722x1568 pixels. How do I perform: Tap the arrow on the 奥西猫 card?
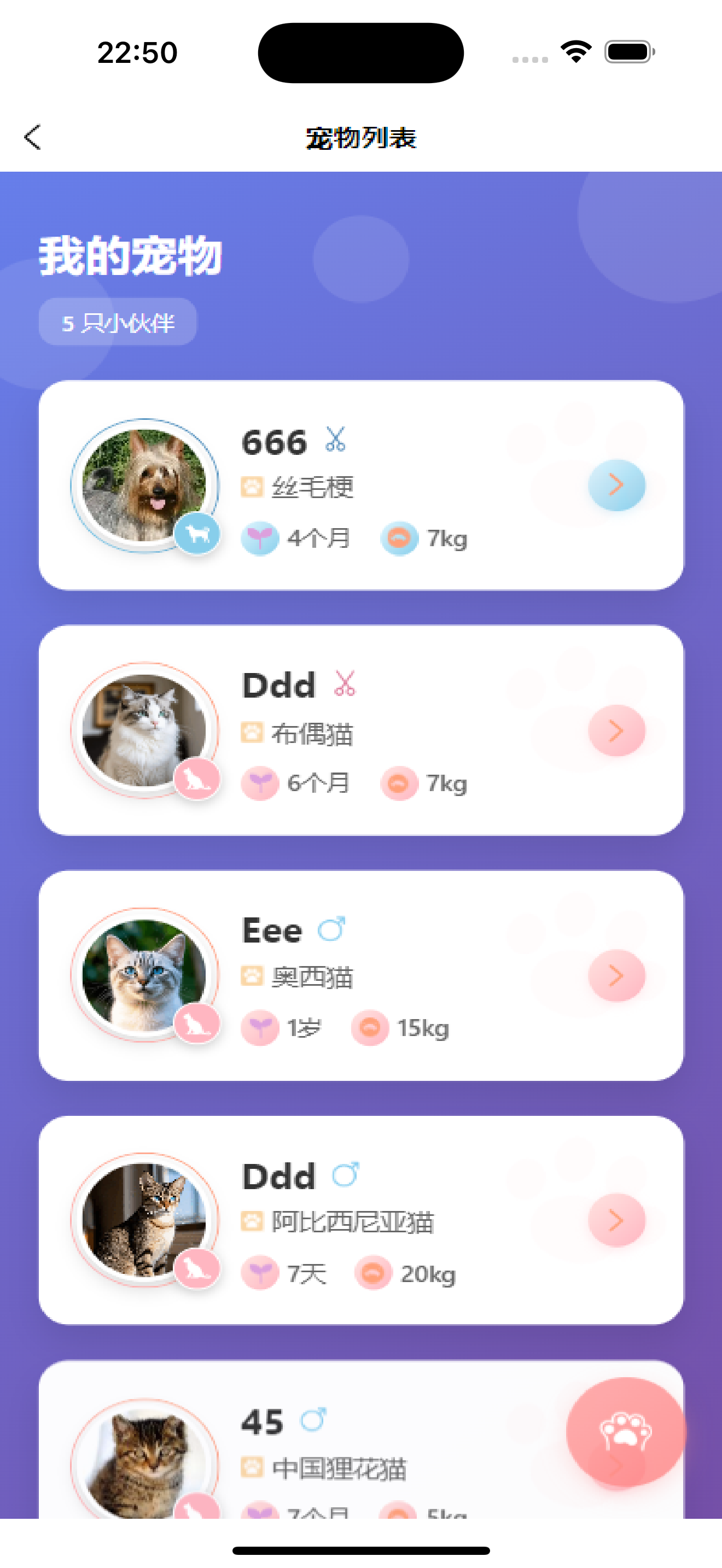tap(616, 975)
